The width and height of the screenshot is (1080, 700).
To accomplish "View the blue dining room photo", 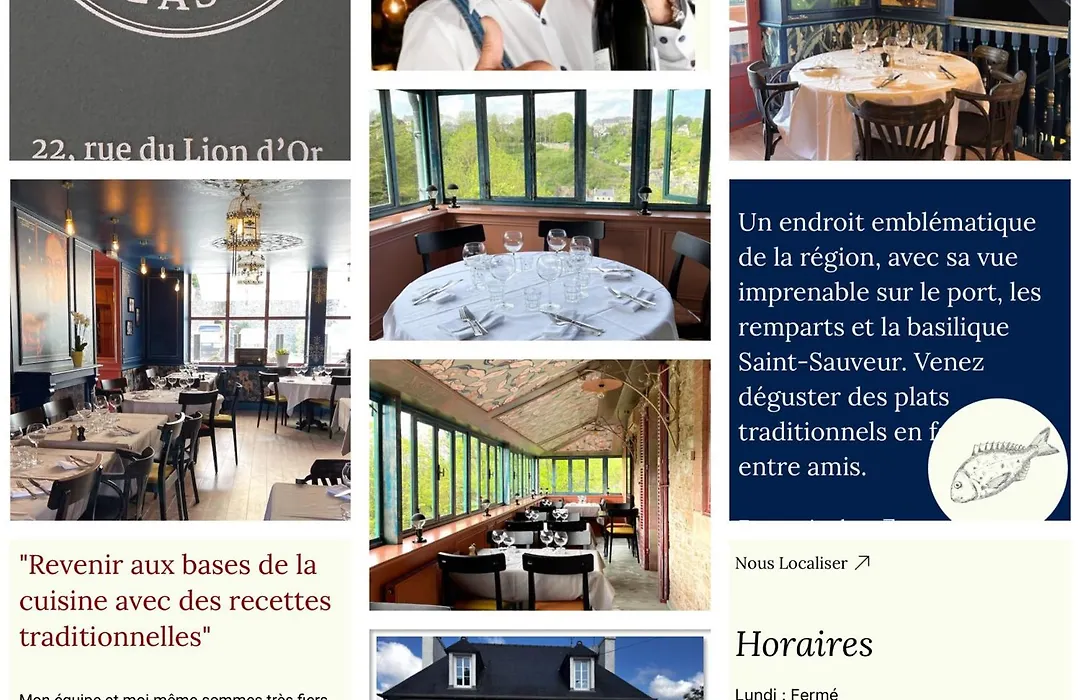I will [x=180, y=350].
